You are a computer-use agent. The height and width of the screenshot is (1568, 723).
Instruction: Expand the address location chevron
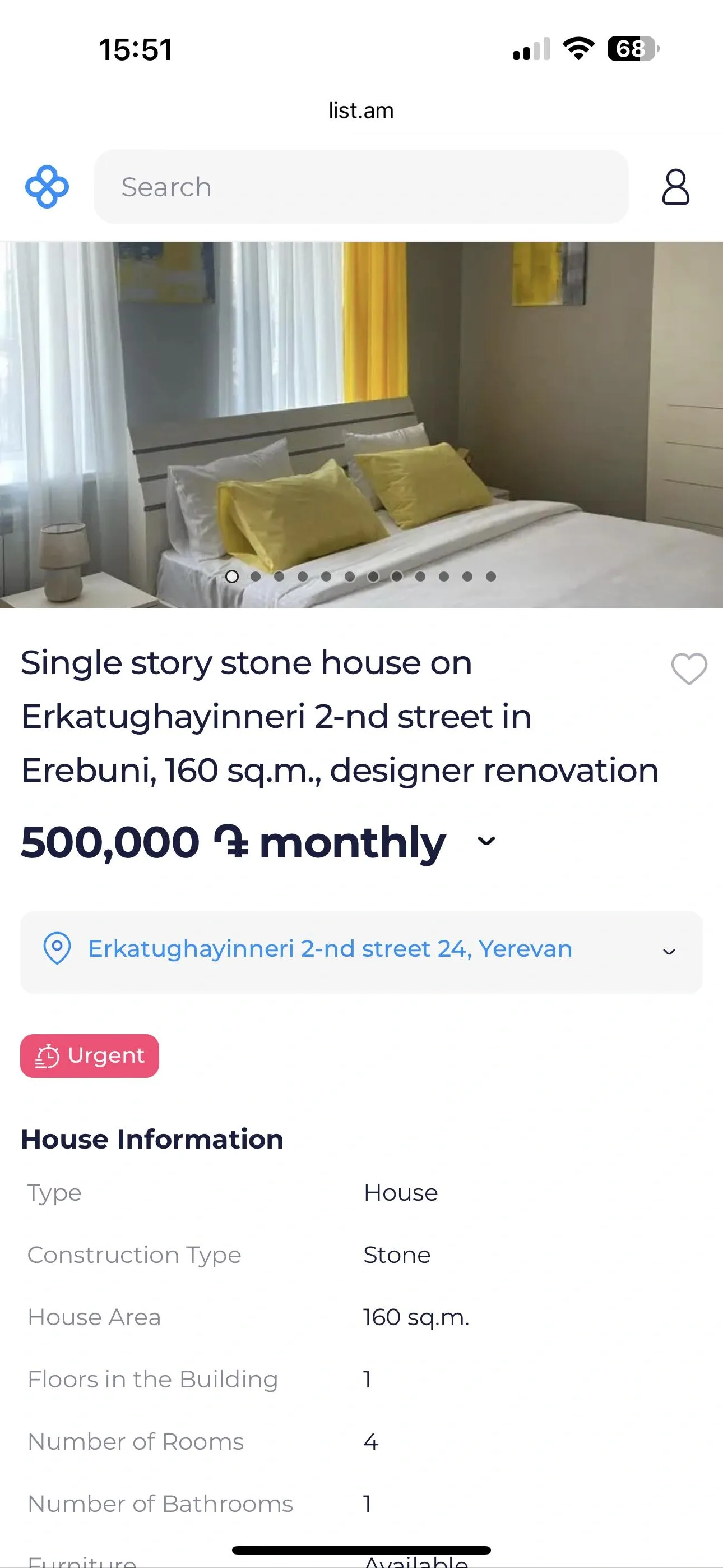[x=669, y=951]
